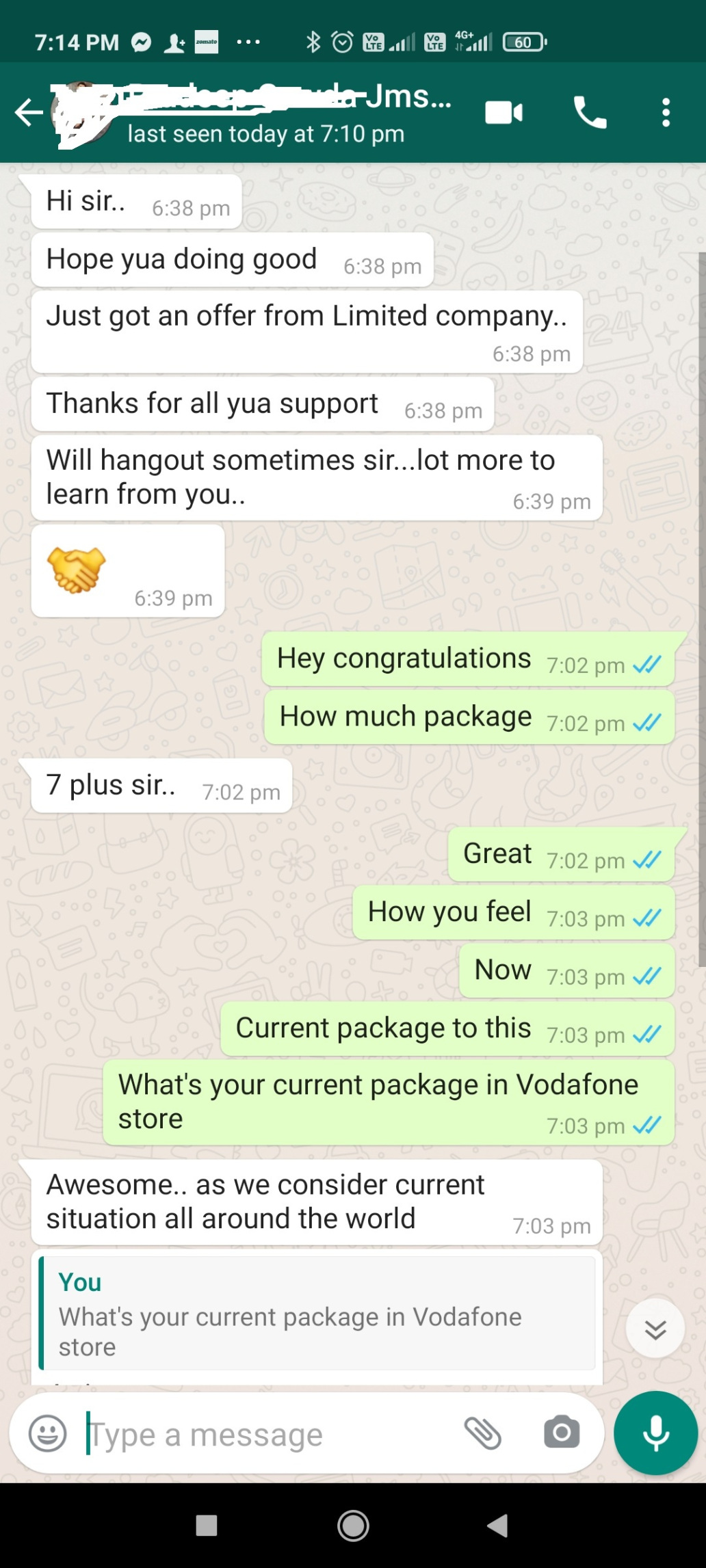This screenshot has height=1568, width=706.
Task: Open the overflow menu
Action: point(666,113)
